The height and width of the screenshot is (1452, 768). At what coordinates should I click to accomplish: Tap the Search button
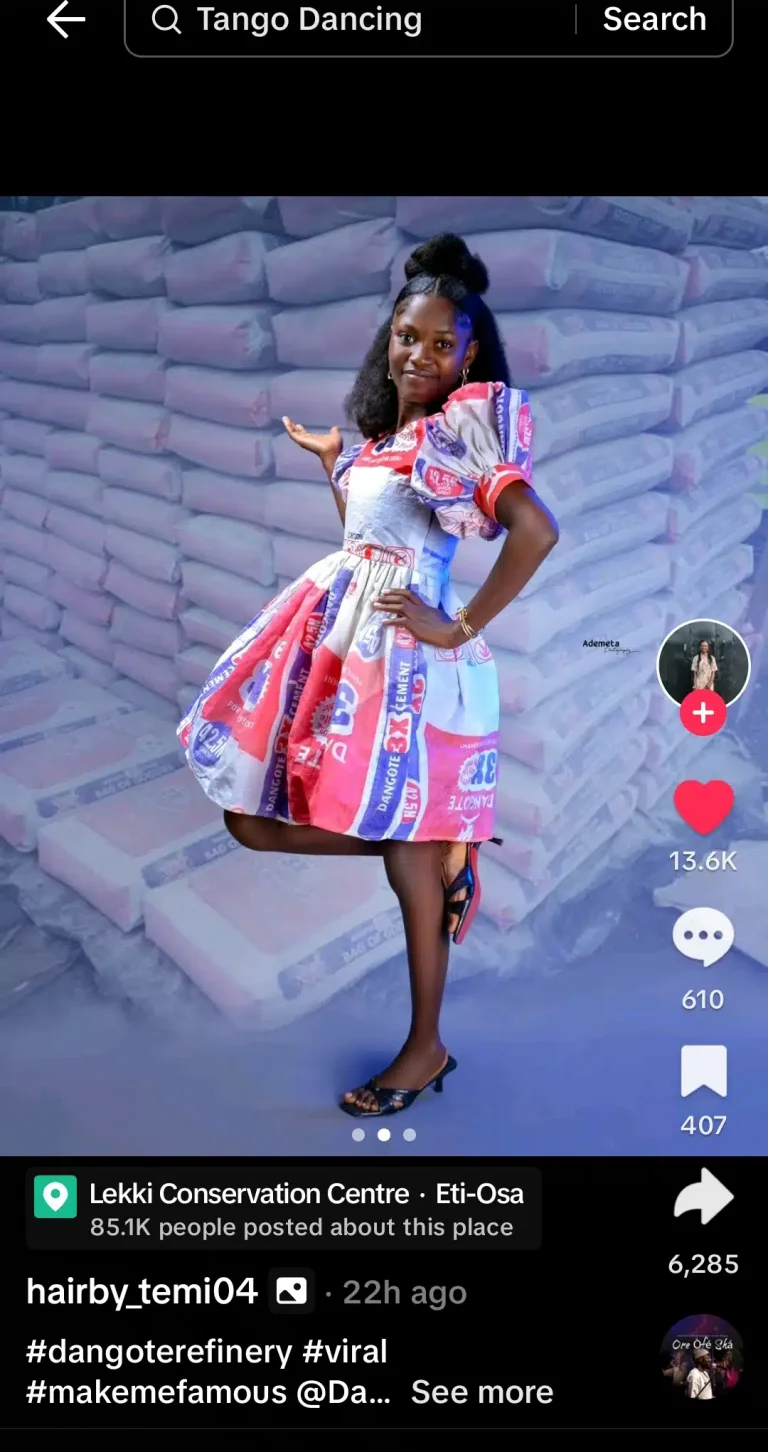pyautogui.click(x=654, y=20)
